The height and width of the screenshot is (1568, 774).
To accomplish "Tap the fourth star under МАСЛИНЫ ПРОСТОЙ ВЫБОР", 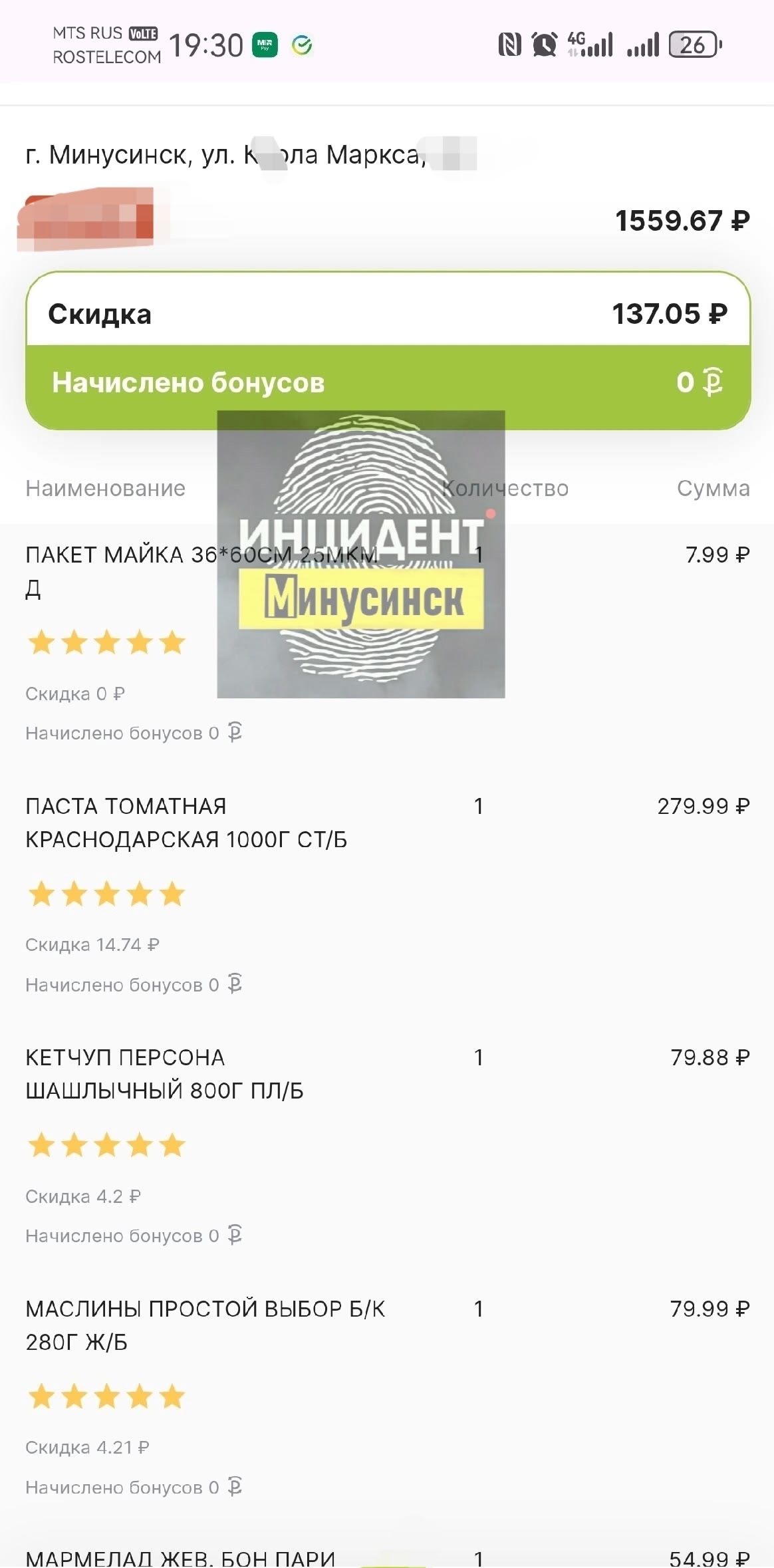I will pyautogui.click(x=140, y=1396).
